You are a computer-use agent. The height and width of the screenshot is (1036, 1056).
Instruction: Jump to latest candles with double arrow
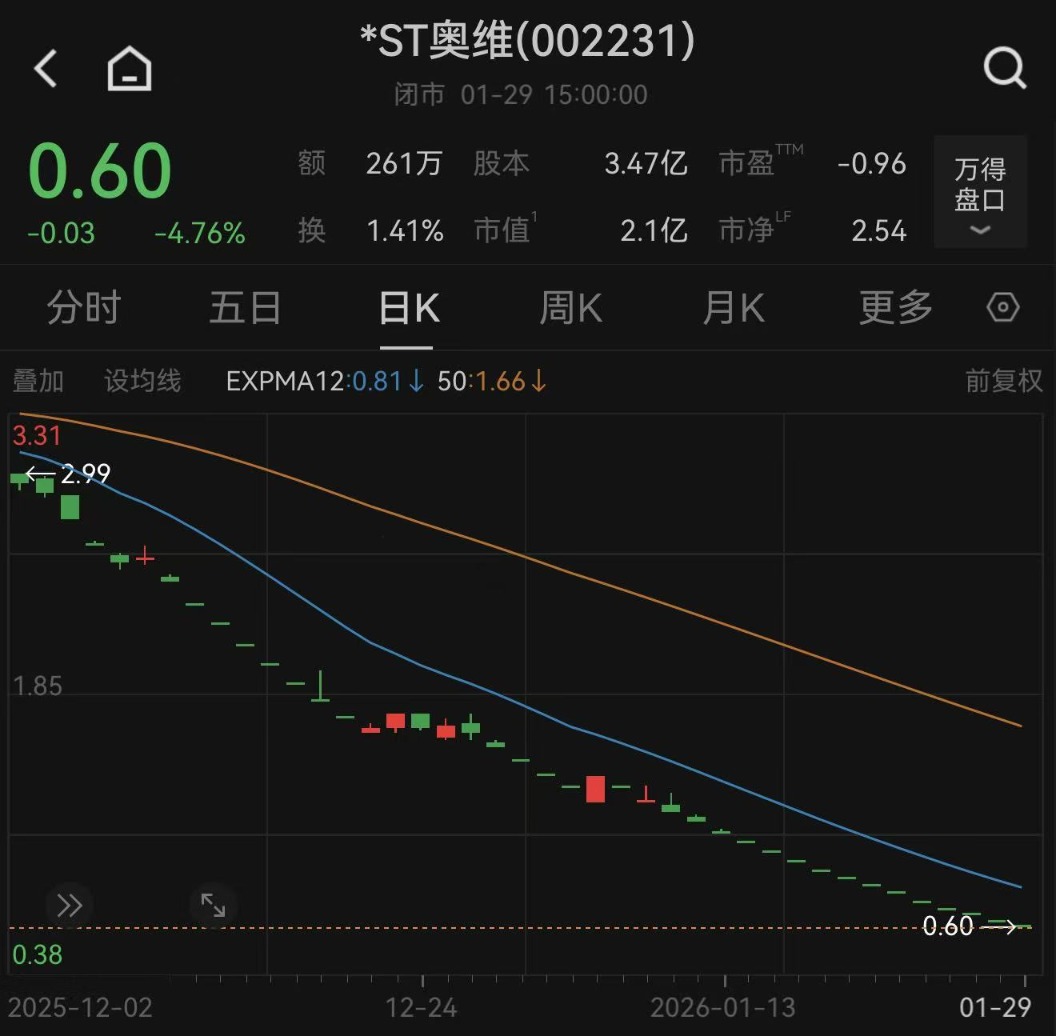(69, 905)
